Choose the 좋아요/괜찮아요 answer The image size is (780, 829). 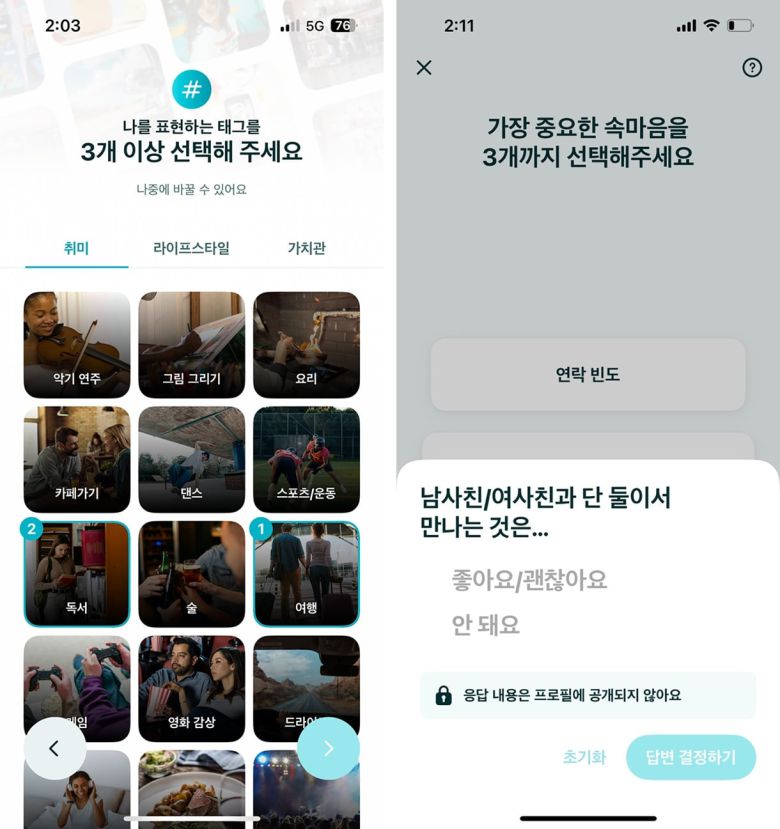tap(529, 580)
